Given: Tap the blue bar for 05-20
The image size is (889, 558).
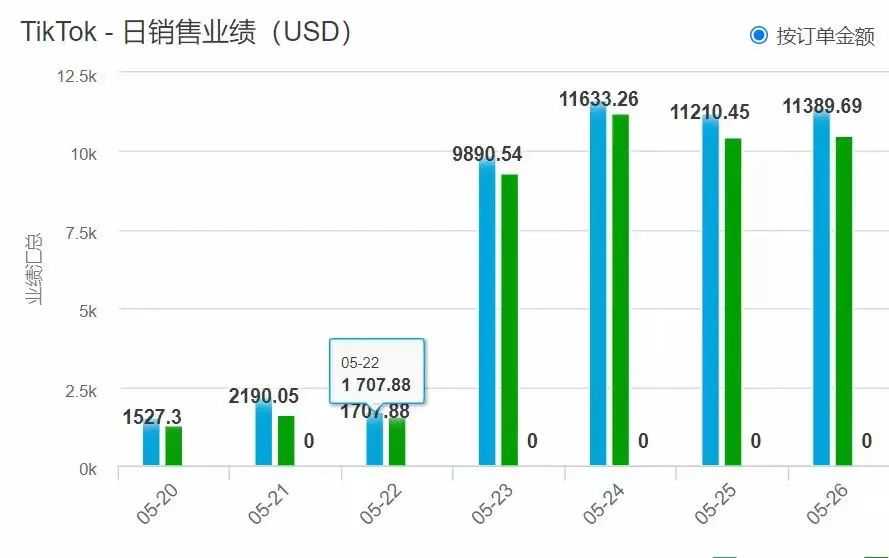Looking at the screenshot, I should pyautogui.click(x=151, y=446).
